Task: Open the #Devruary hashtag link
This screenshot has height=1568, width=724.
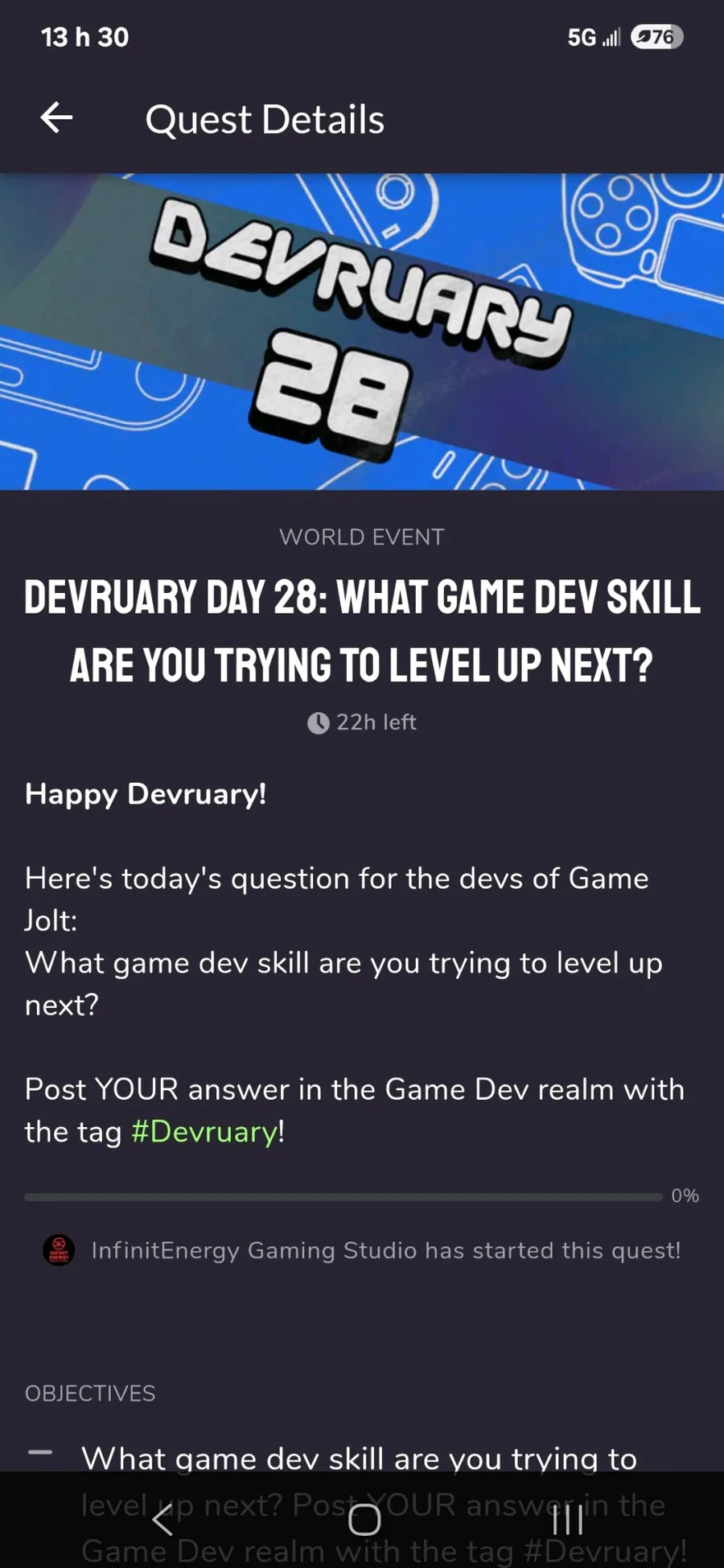Action: click(x=205, y=1132)
